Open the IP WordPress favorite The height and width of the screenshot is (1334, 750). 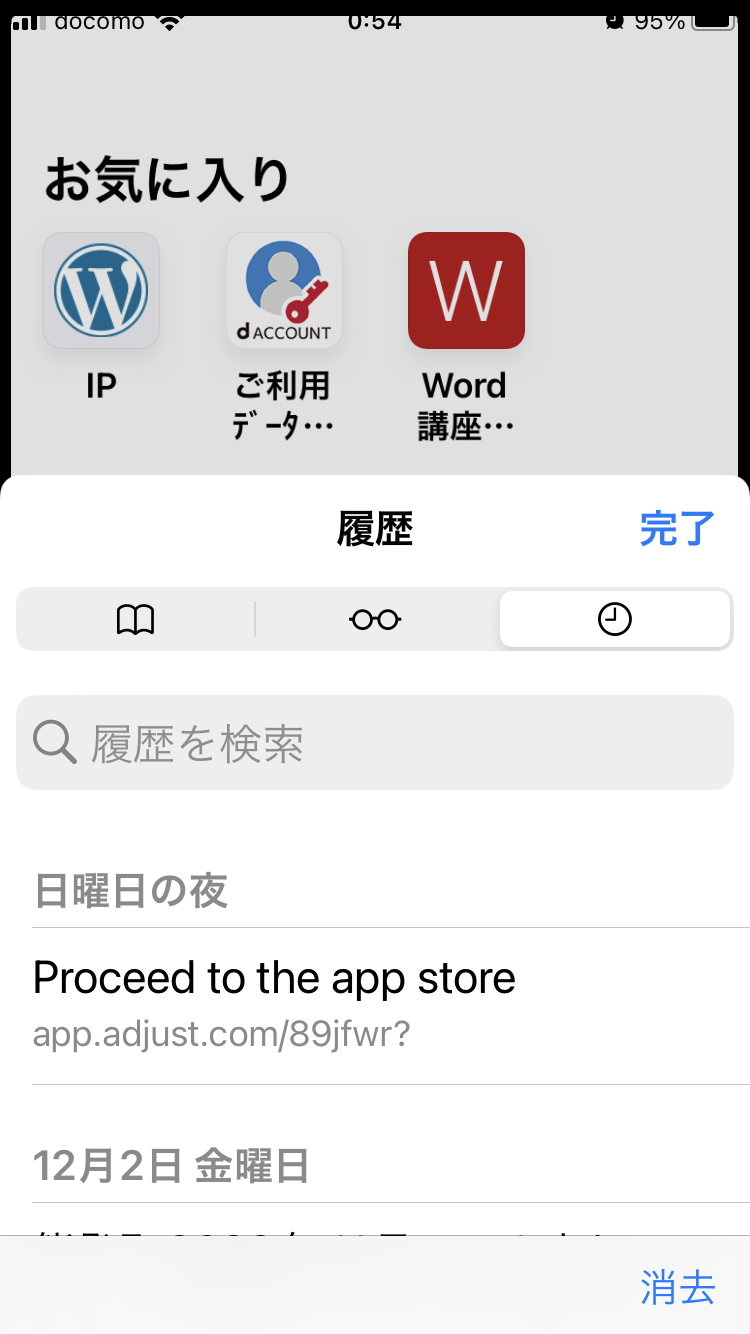click(101, 291)
